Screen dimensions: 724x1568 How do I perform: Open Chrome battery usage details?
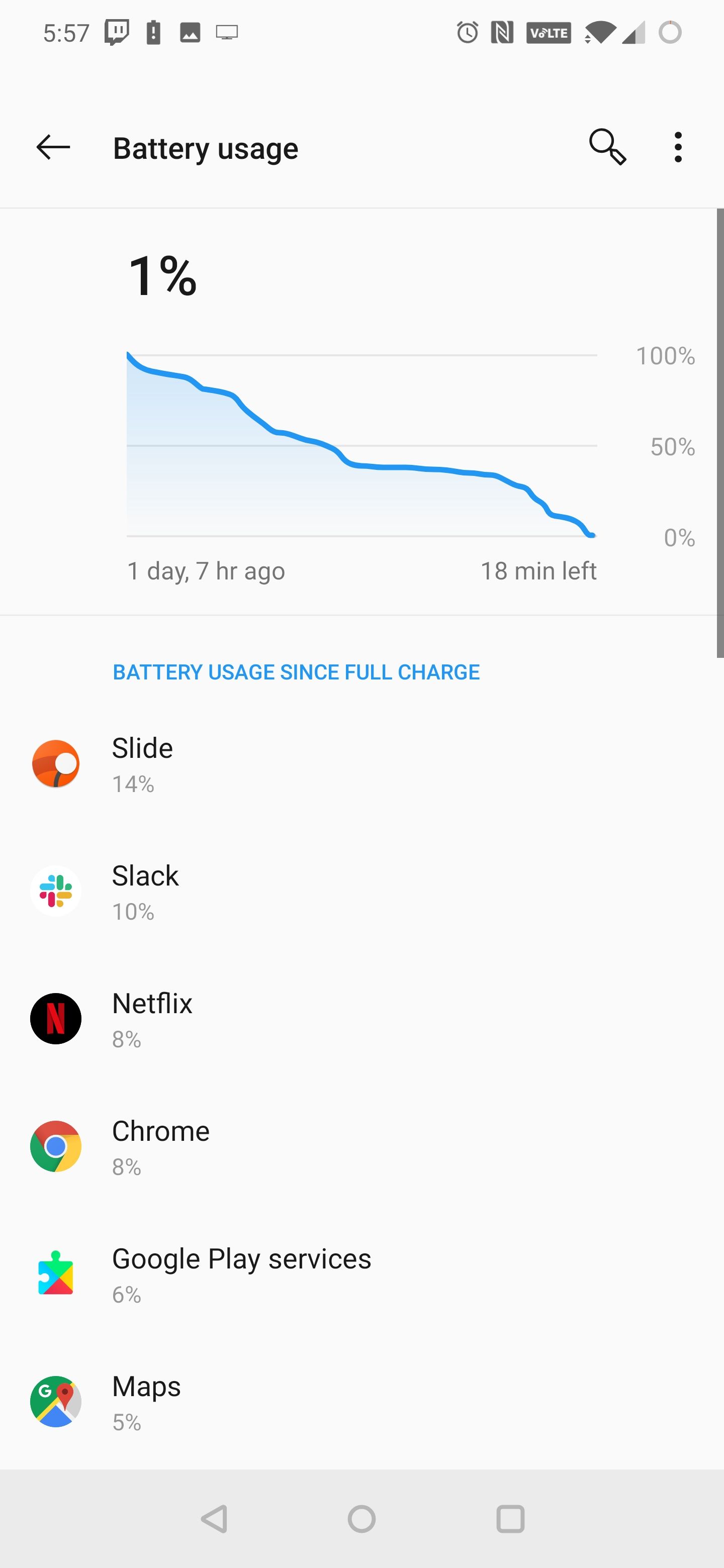point(361,1147)
